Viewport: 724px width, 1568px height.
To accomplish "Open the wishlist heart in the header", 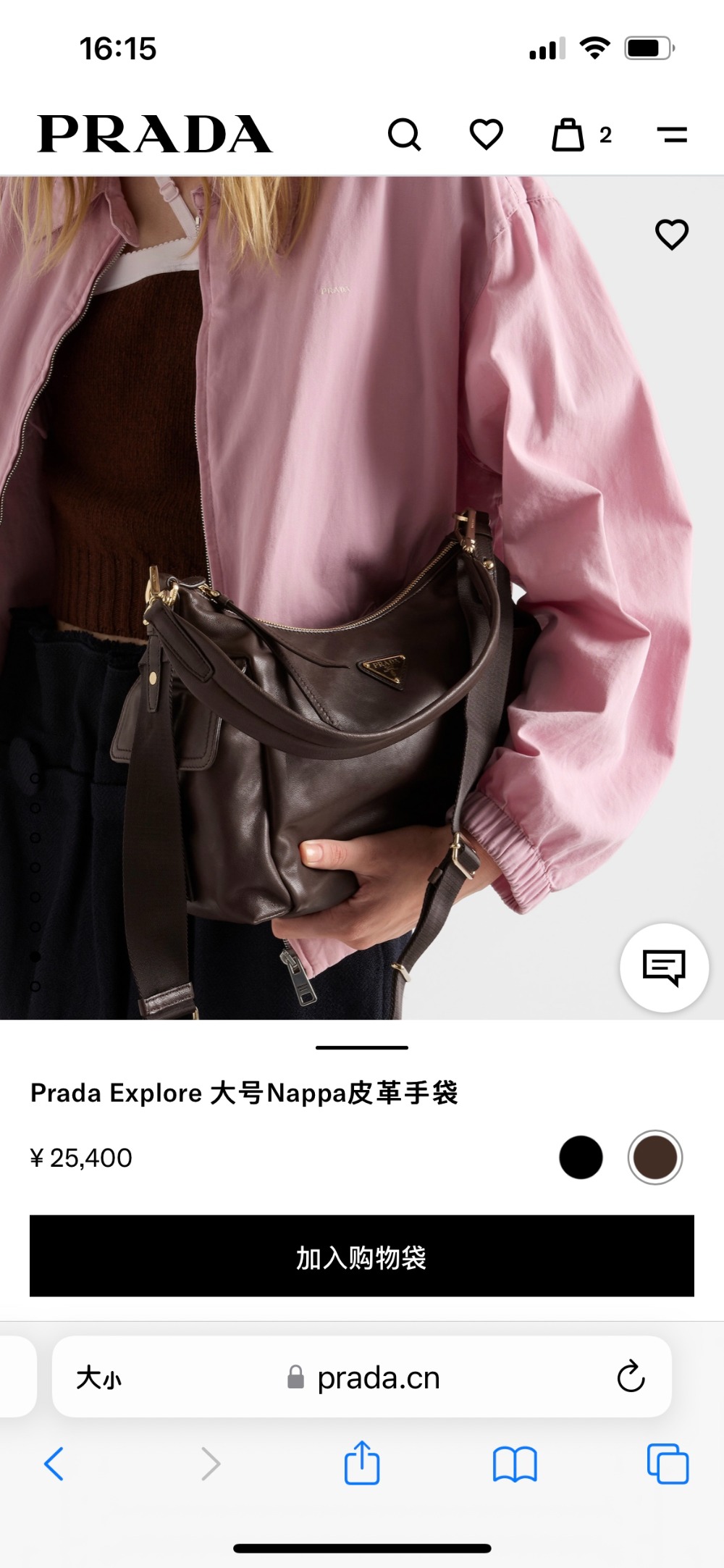I will coord(486,135).
